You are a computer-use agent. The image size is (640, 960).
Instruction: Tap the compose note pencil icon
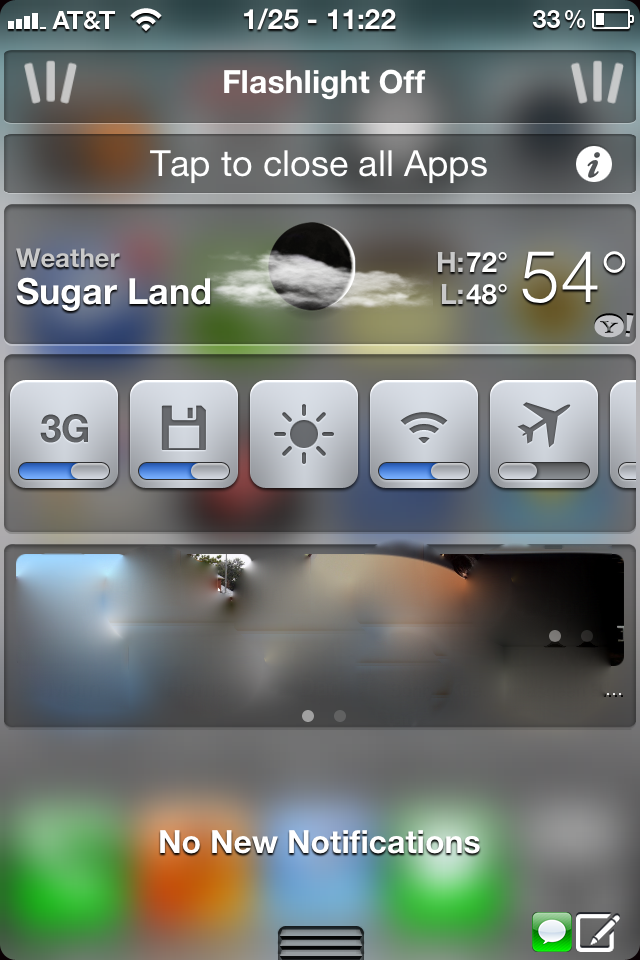[599, 931]
